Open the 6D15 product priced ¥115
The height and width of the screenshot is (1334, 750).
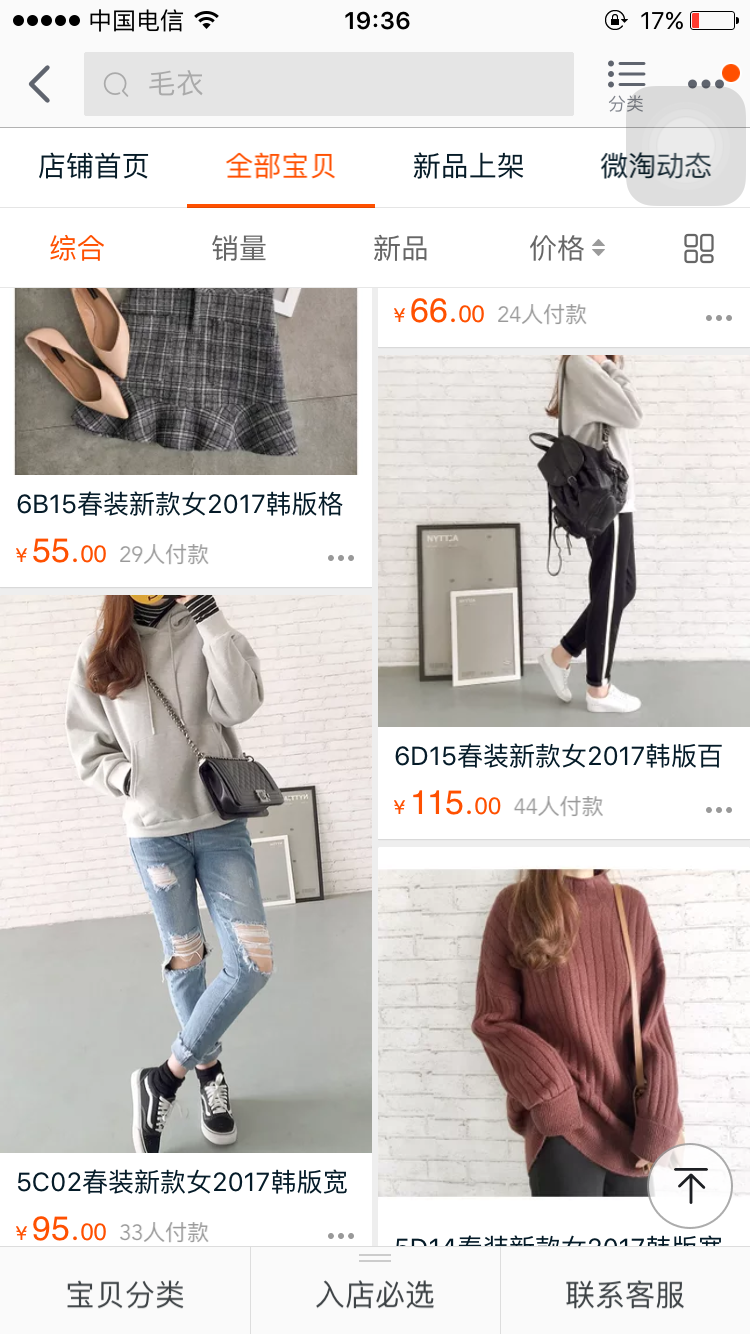click(563, 560)
